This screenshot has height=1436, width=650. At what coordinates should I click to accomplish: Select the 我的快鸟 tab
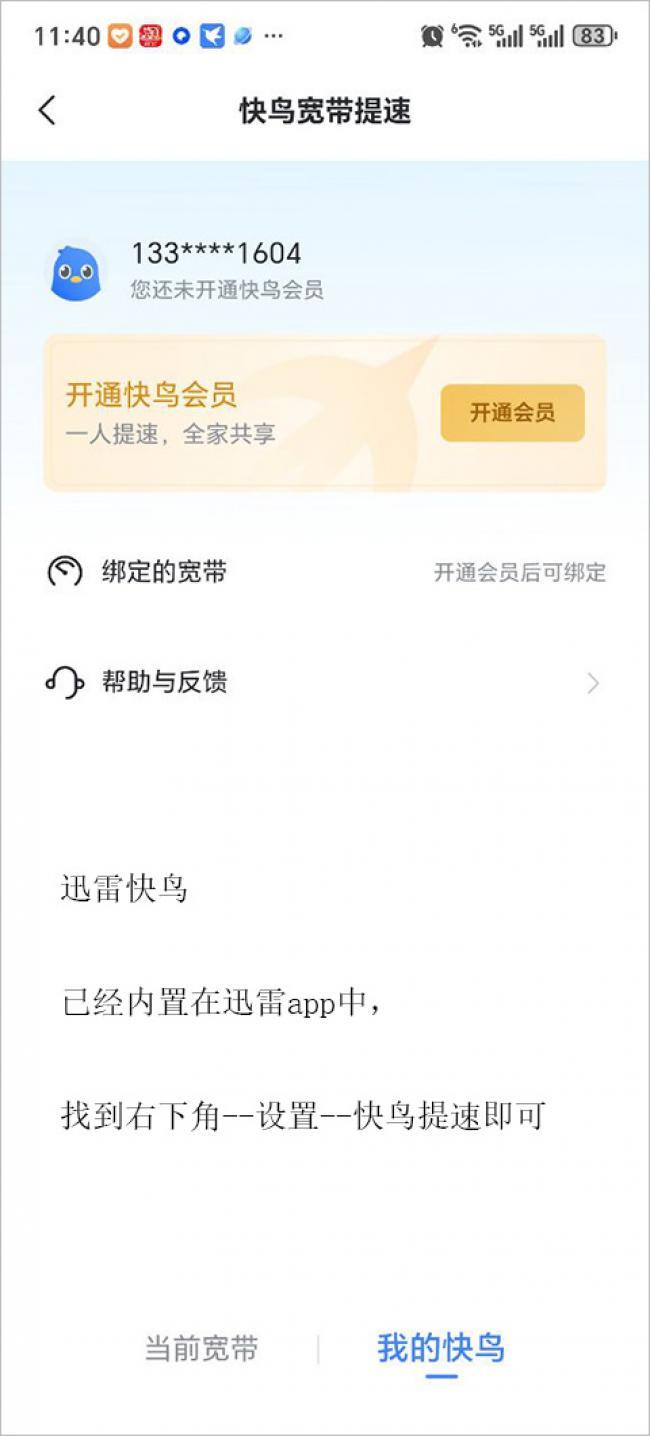pyautogui.click(x=440, y=1349)
